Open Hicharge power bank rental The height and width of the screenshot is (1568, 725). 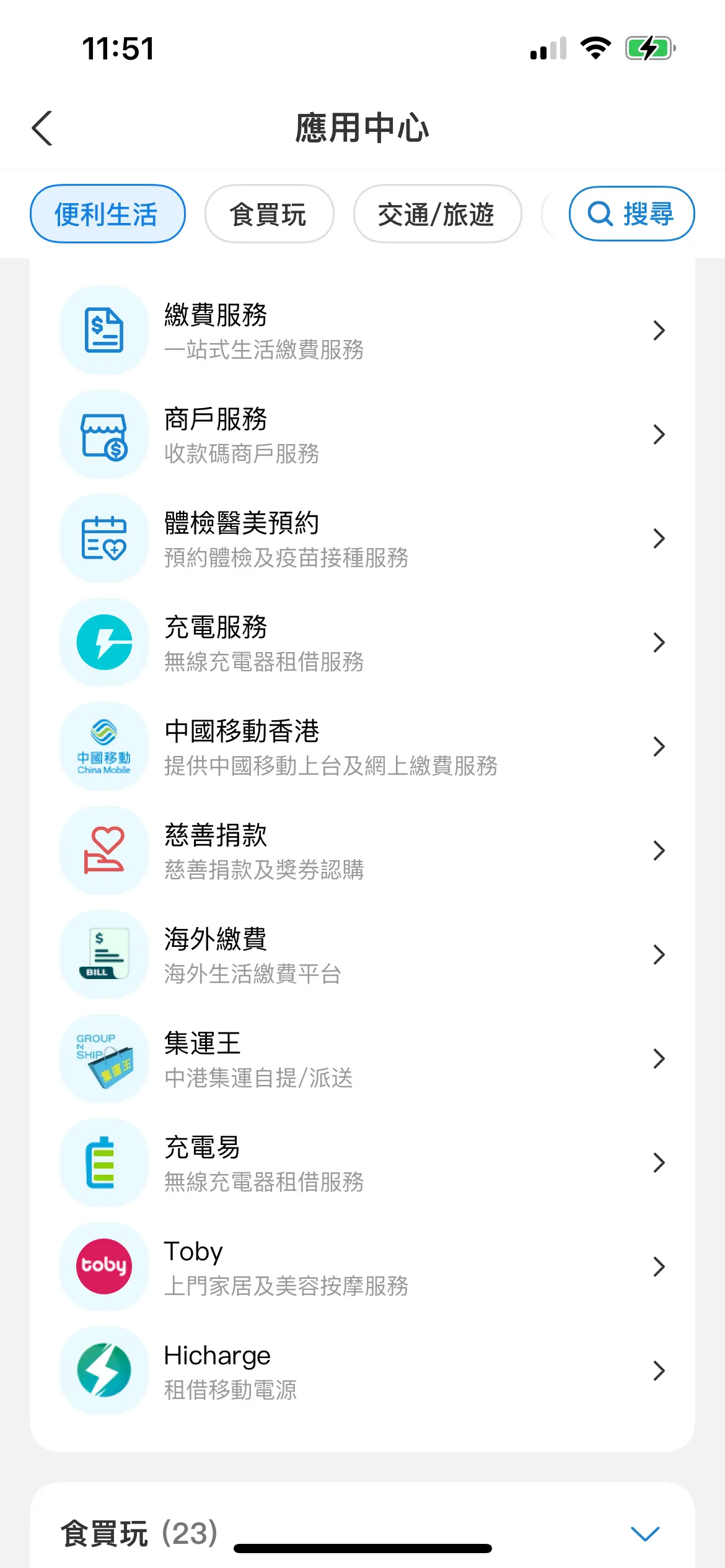[362, 1370]
